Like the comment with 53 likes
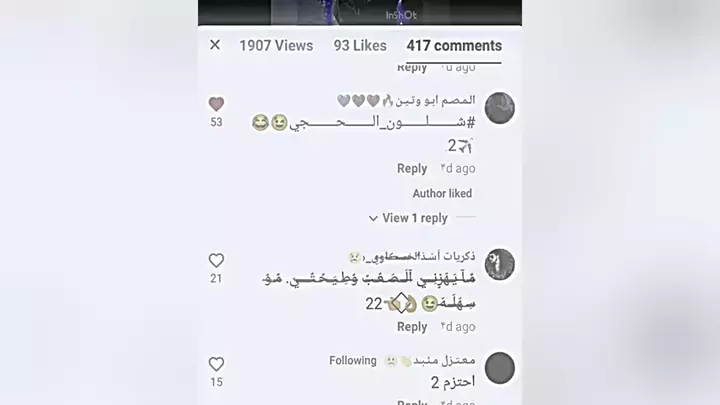The image size is (720, 405). click(x=216, y=104)
